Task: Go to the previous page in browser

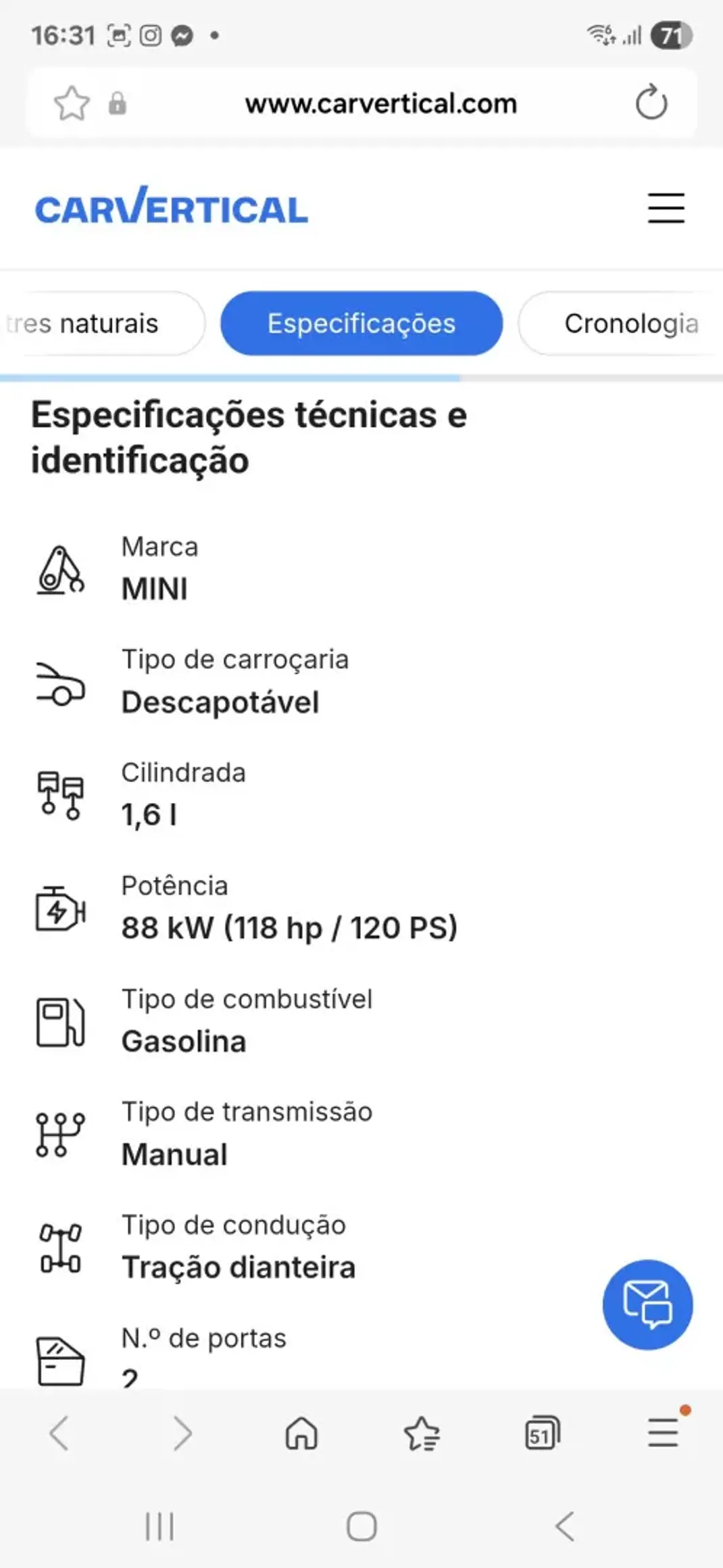Action: 59,1433
